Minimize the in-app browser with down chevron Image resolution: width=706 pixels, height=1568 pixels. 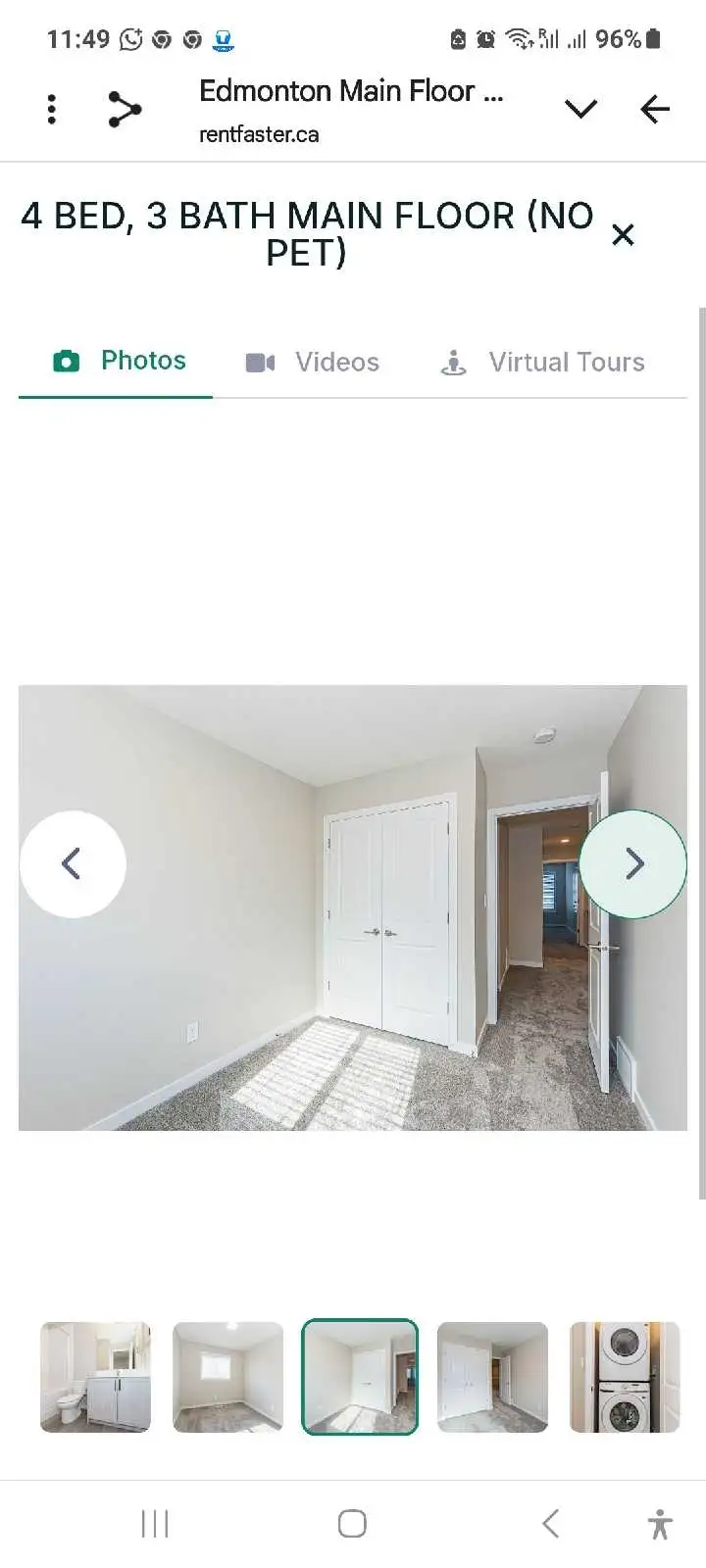point(580,109)
